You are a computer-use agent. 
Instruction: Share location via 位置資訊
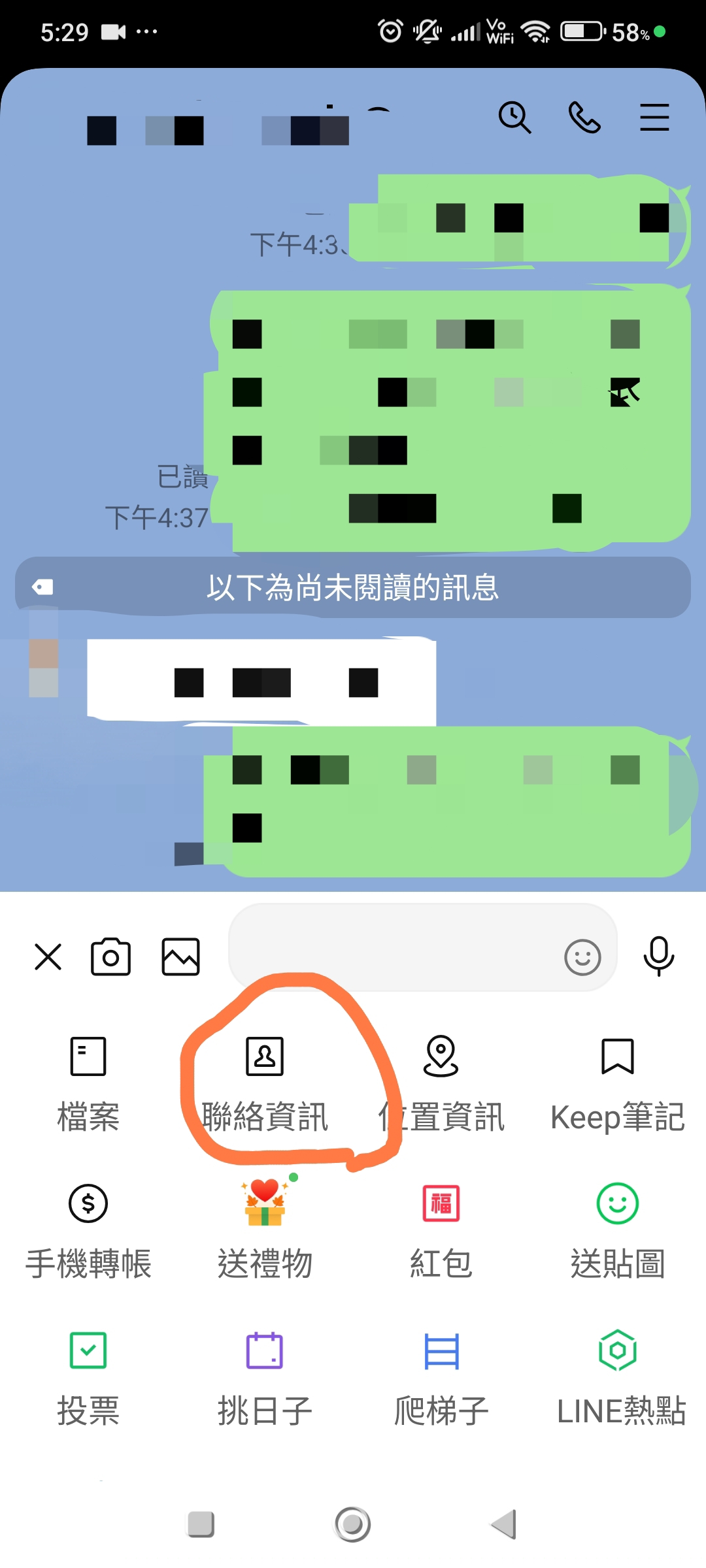coord(441,1081)
